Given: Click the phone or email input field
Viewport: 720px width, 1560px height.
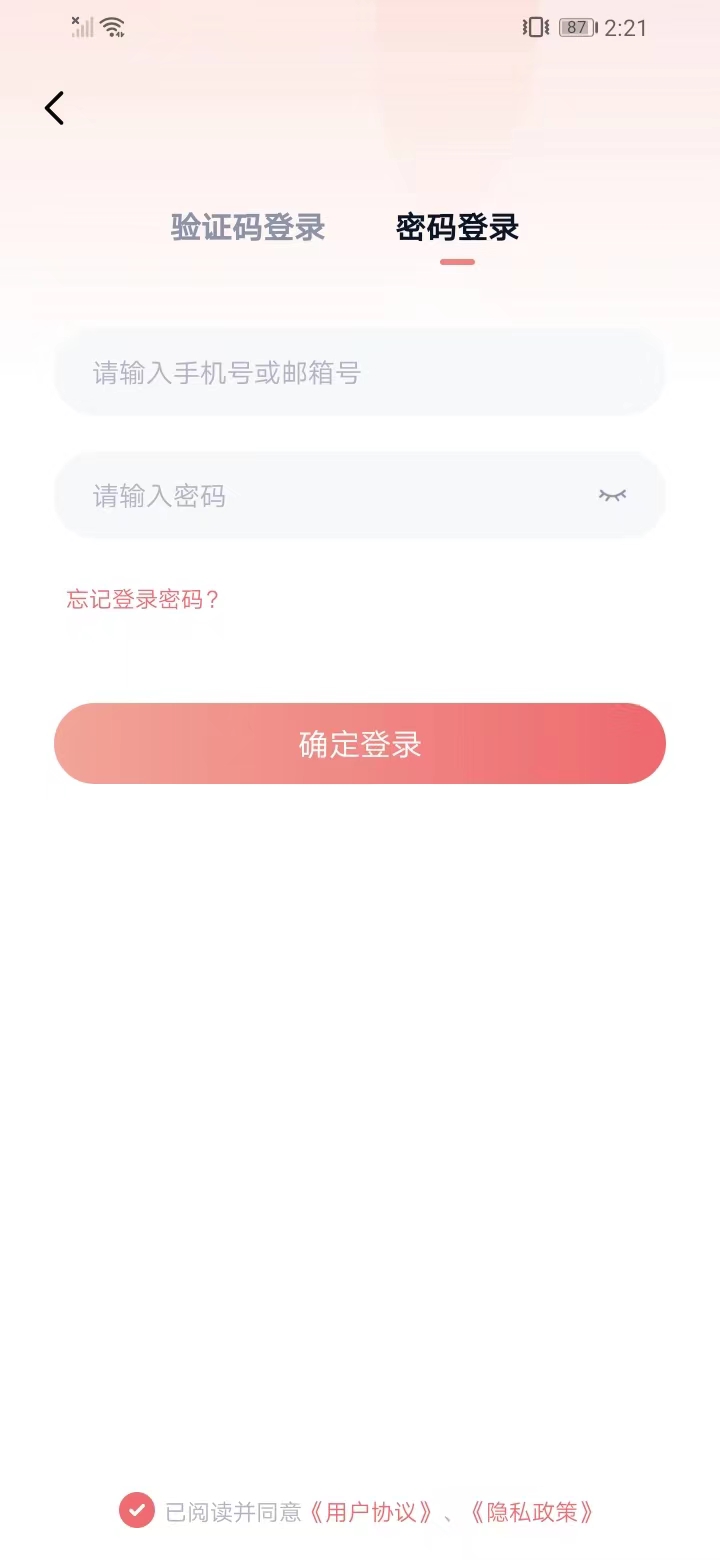Looking at the screenshot, I should click(359, 372).
